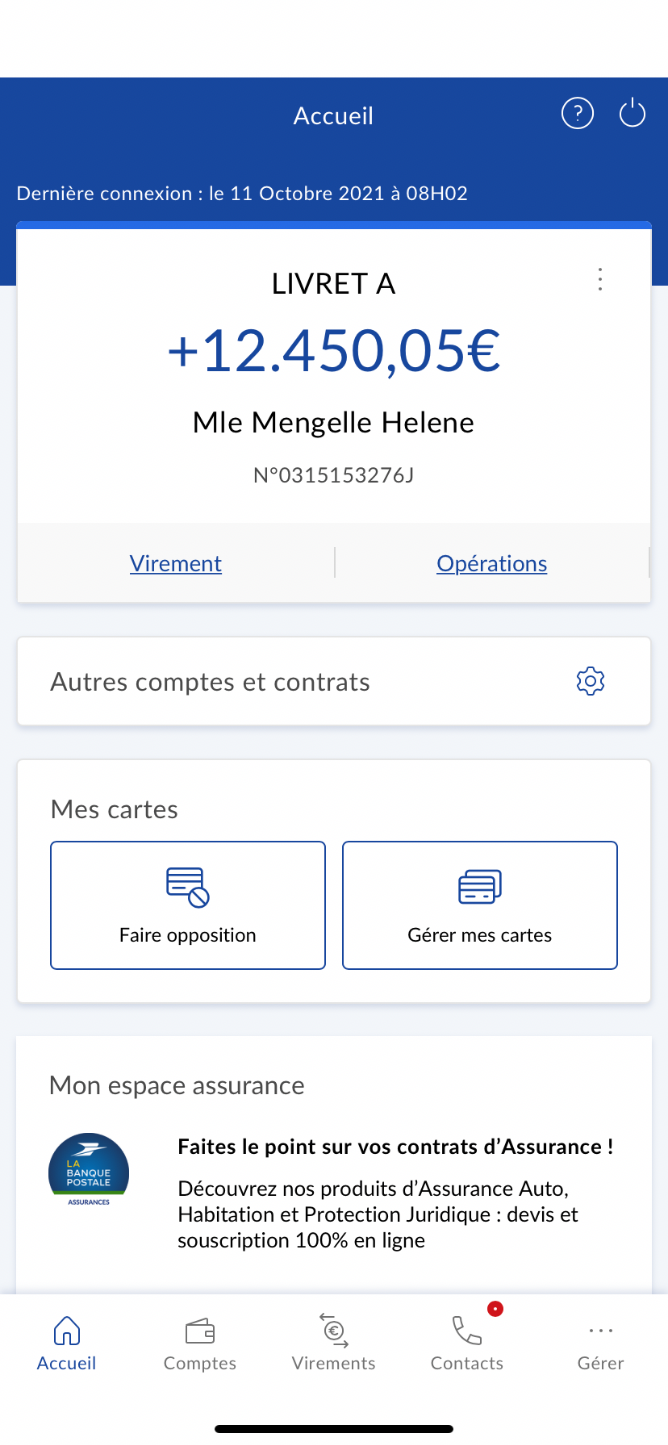Image resolution: width=668 pixels, height=1445 pixels.
Task: Open Gérer mes cartes
Action: click(x=480, y=905)
